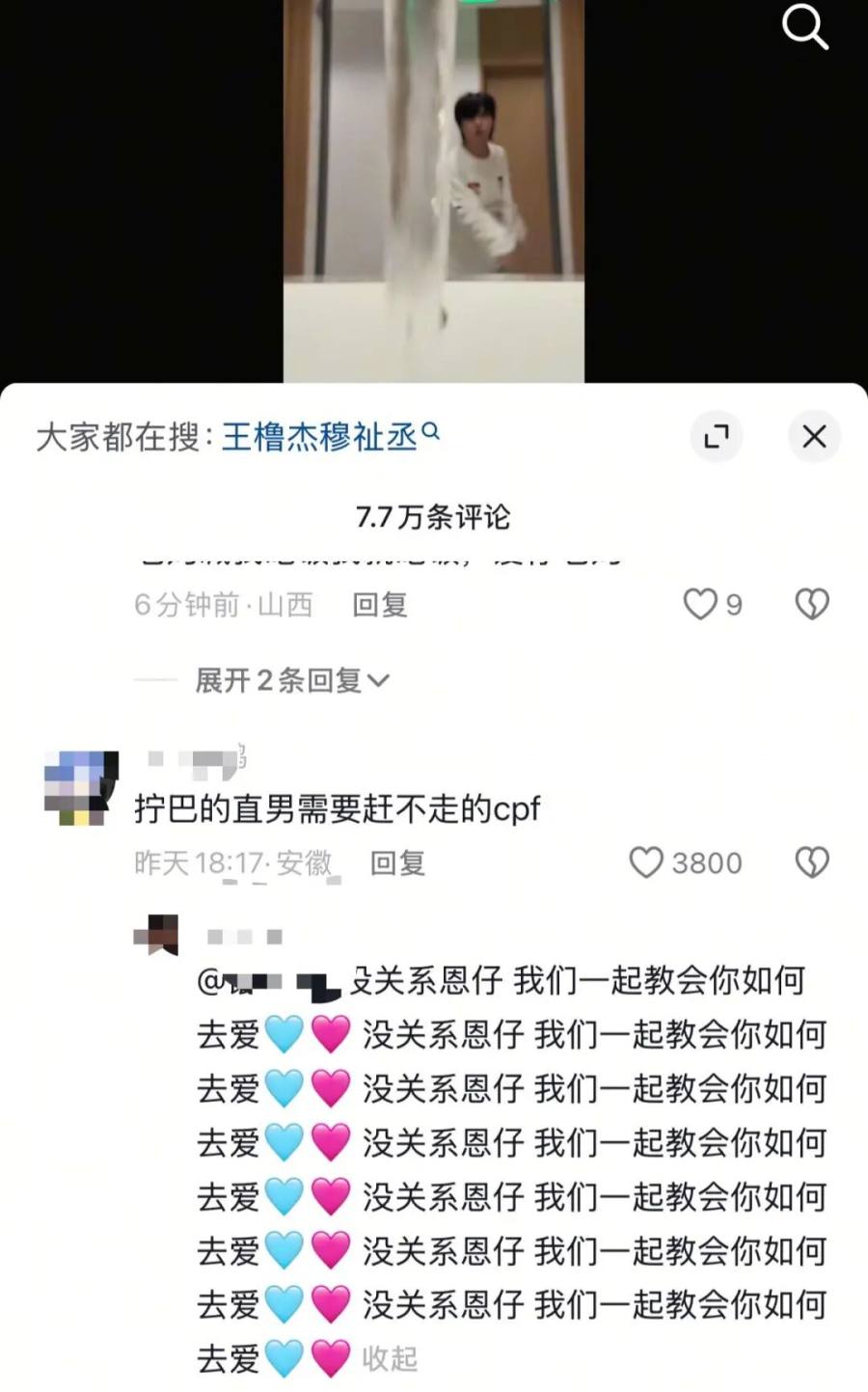Viewport: 868px width, 1392px height.
Task: Reply to the comment from 山西
Action: 380,605
